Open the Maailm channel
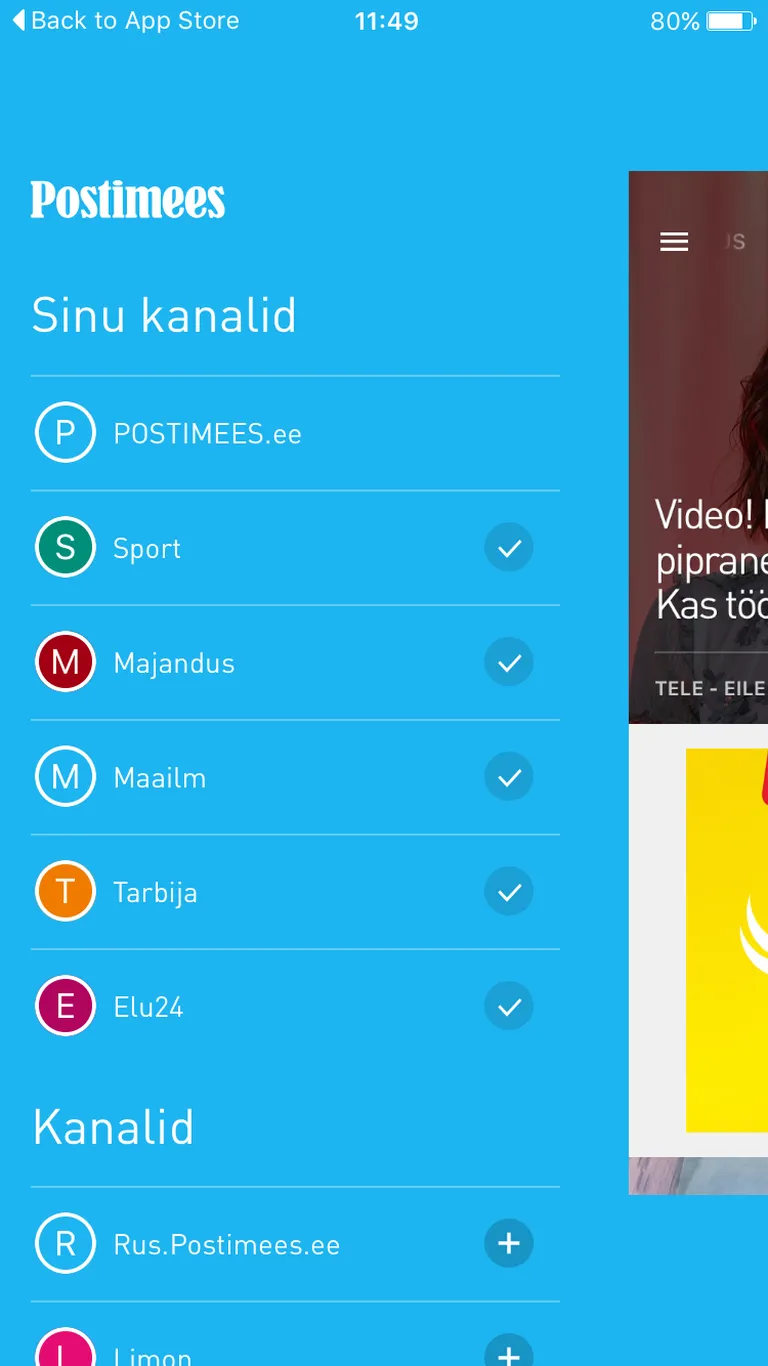This screenshot has width=768, height=1366. click(x=160, y=778)
